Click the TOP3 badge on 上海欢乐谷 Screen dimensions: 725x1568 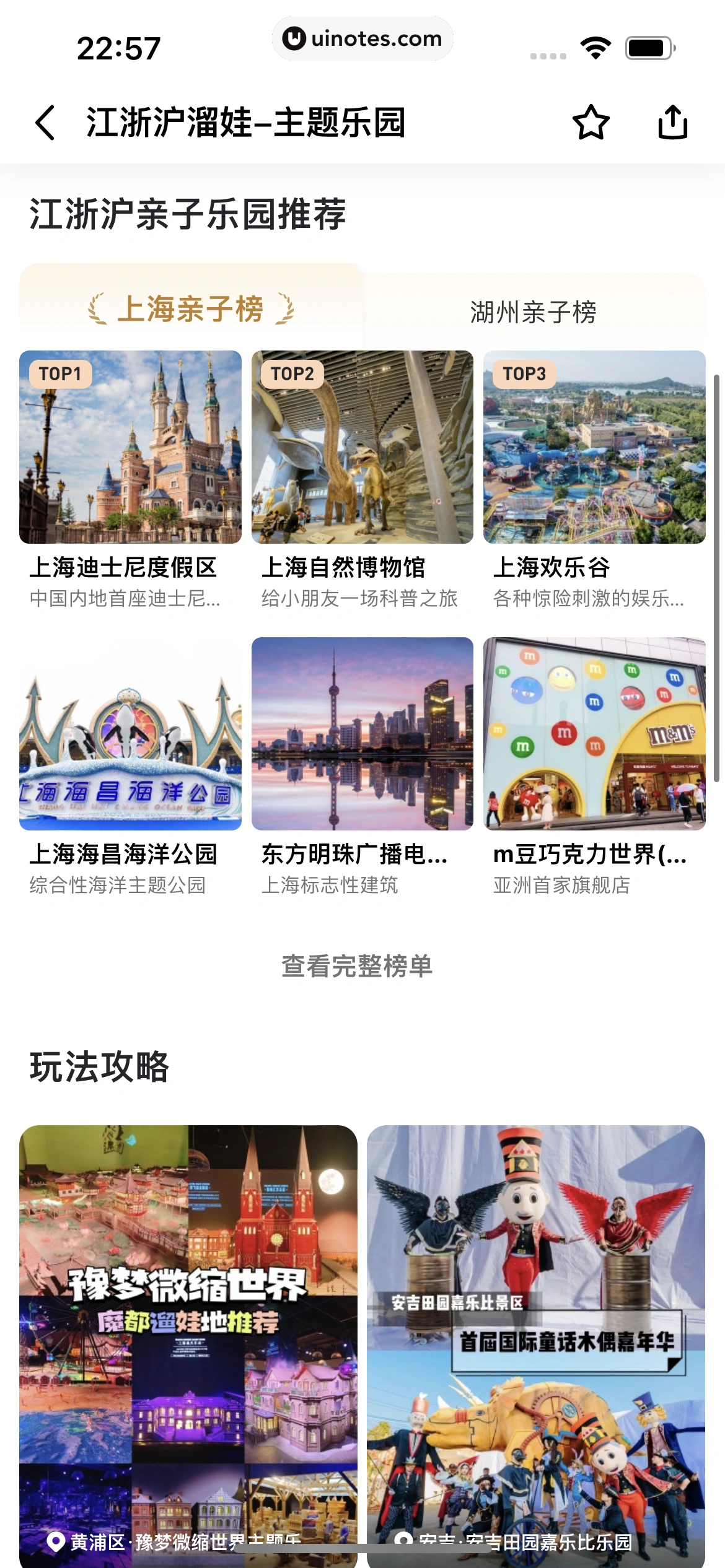(x=525, y=374)
